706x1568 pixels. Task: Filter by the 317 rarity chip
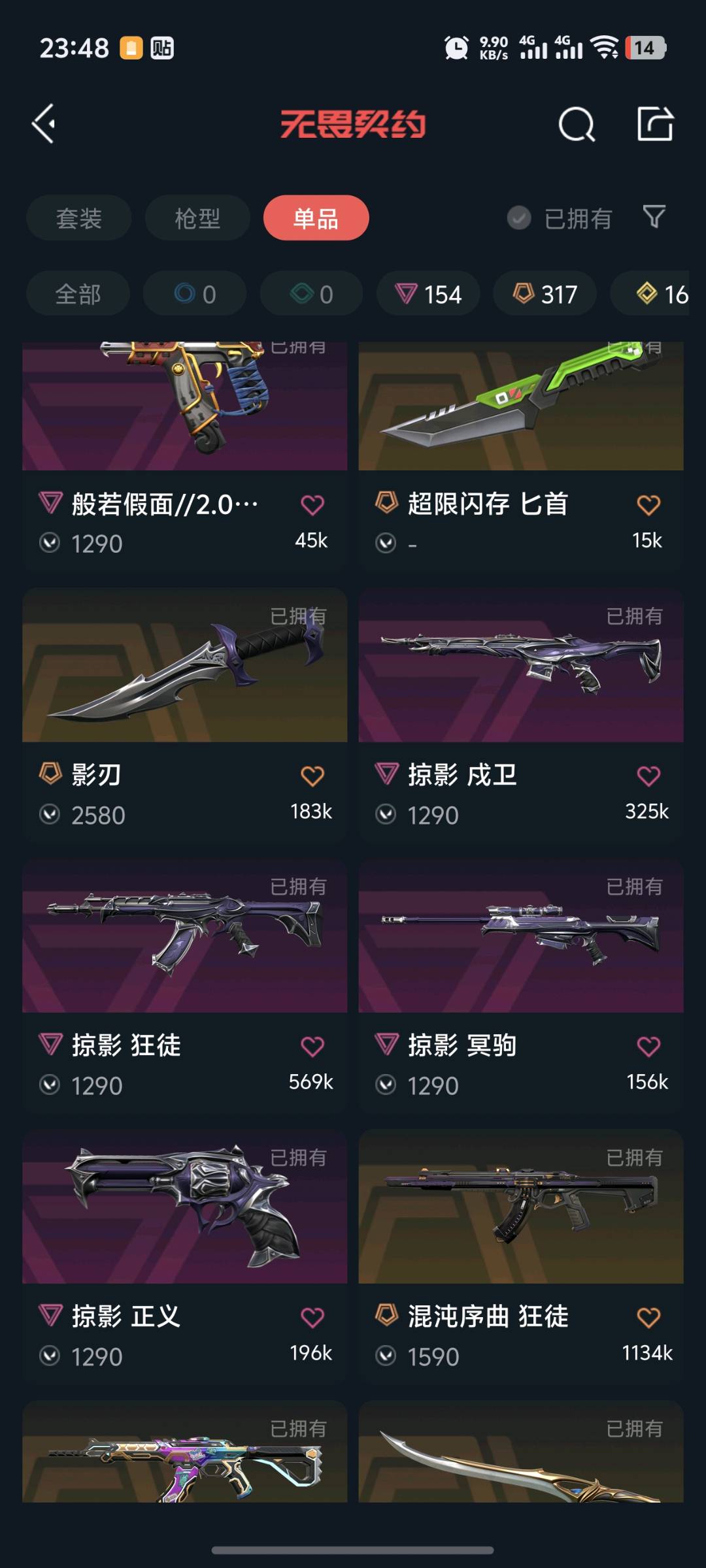click(545, 294)
